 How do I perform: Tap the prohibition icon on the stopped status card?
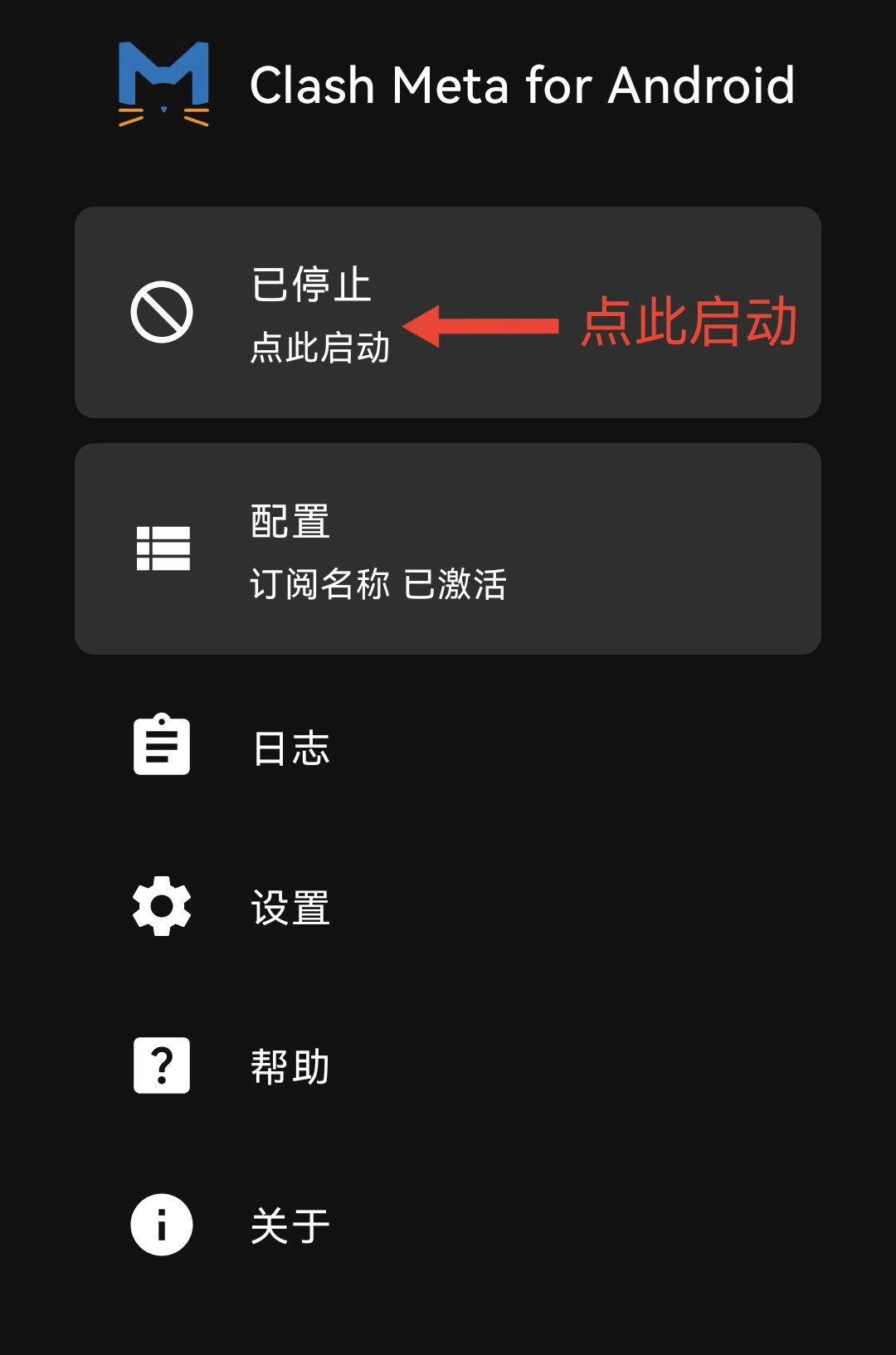161,313
